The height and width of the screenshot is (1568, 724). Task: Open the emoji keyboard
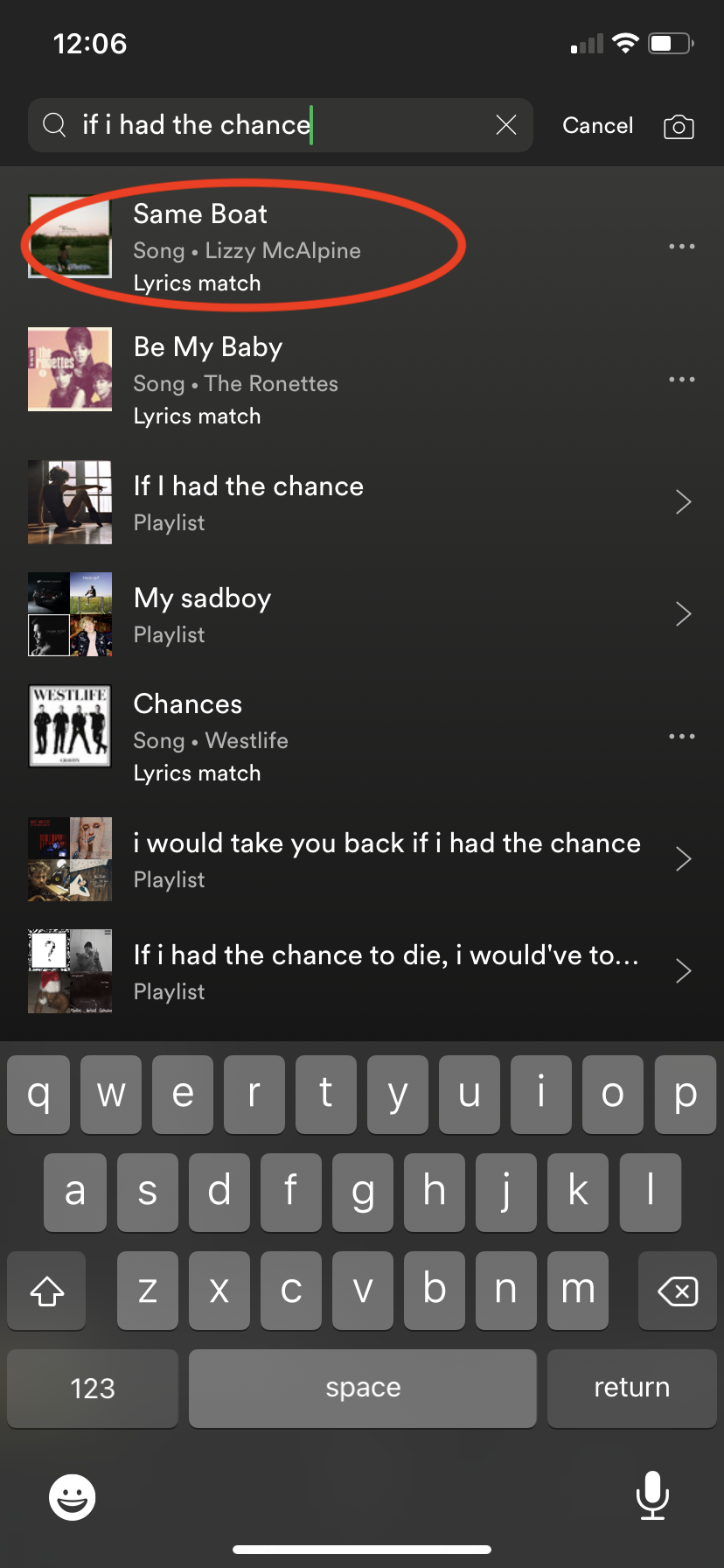(x=72, y=1497)
